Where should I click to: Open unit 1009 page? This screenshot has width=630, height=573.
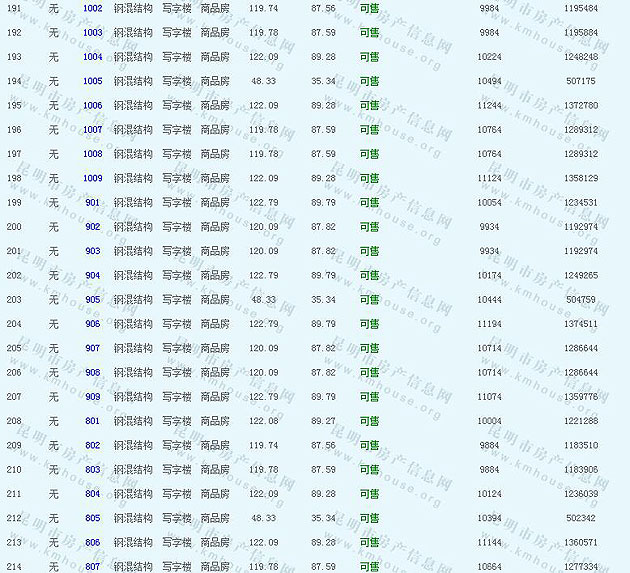tap(92, 178)
